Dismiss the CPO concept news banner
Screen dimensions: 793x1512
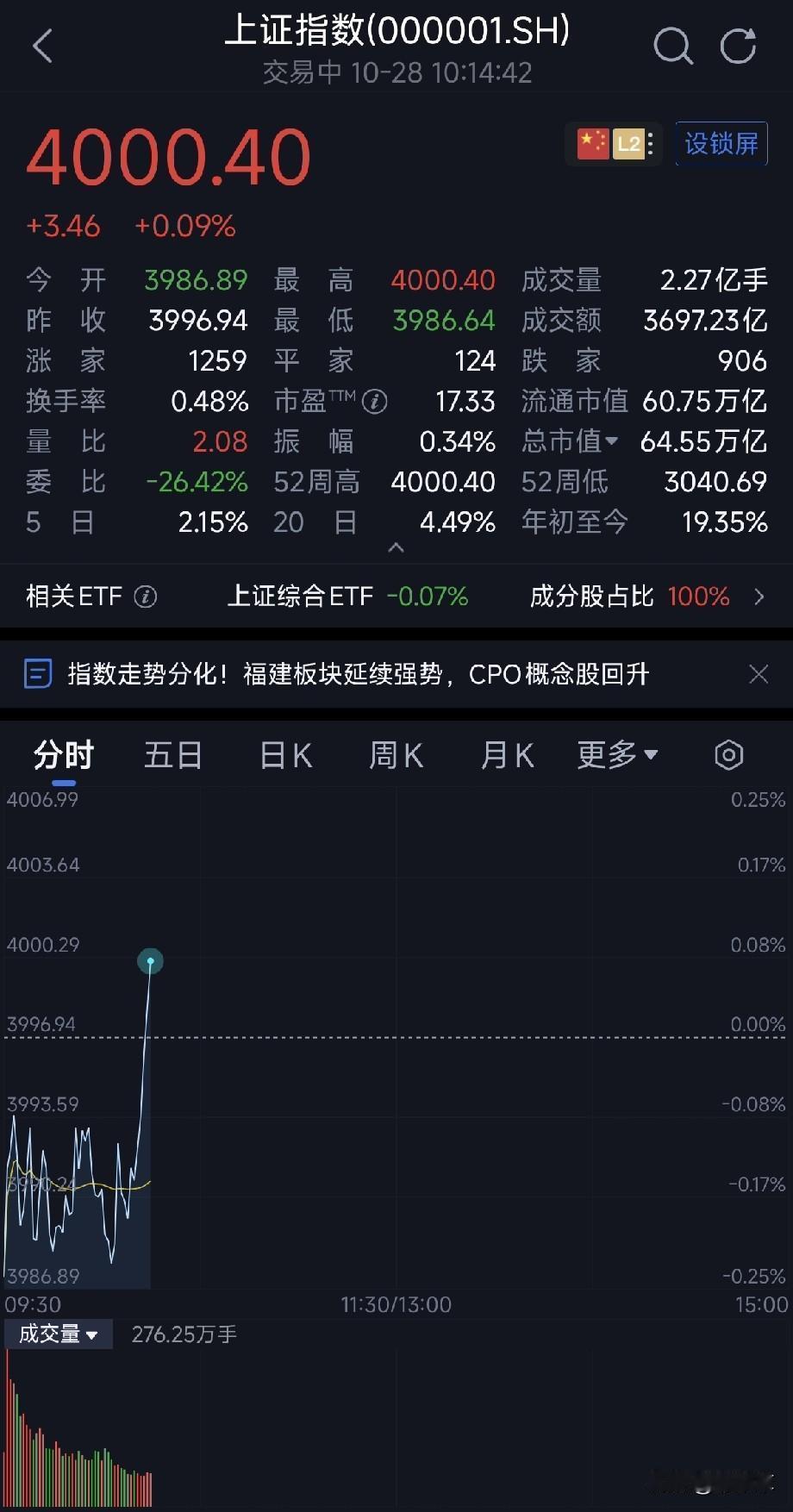758,674
